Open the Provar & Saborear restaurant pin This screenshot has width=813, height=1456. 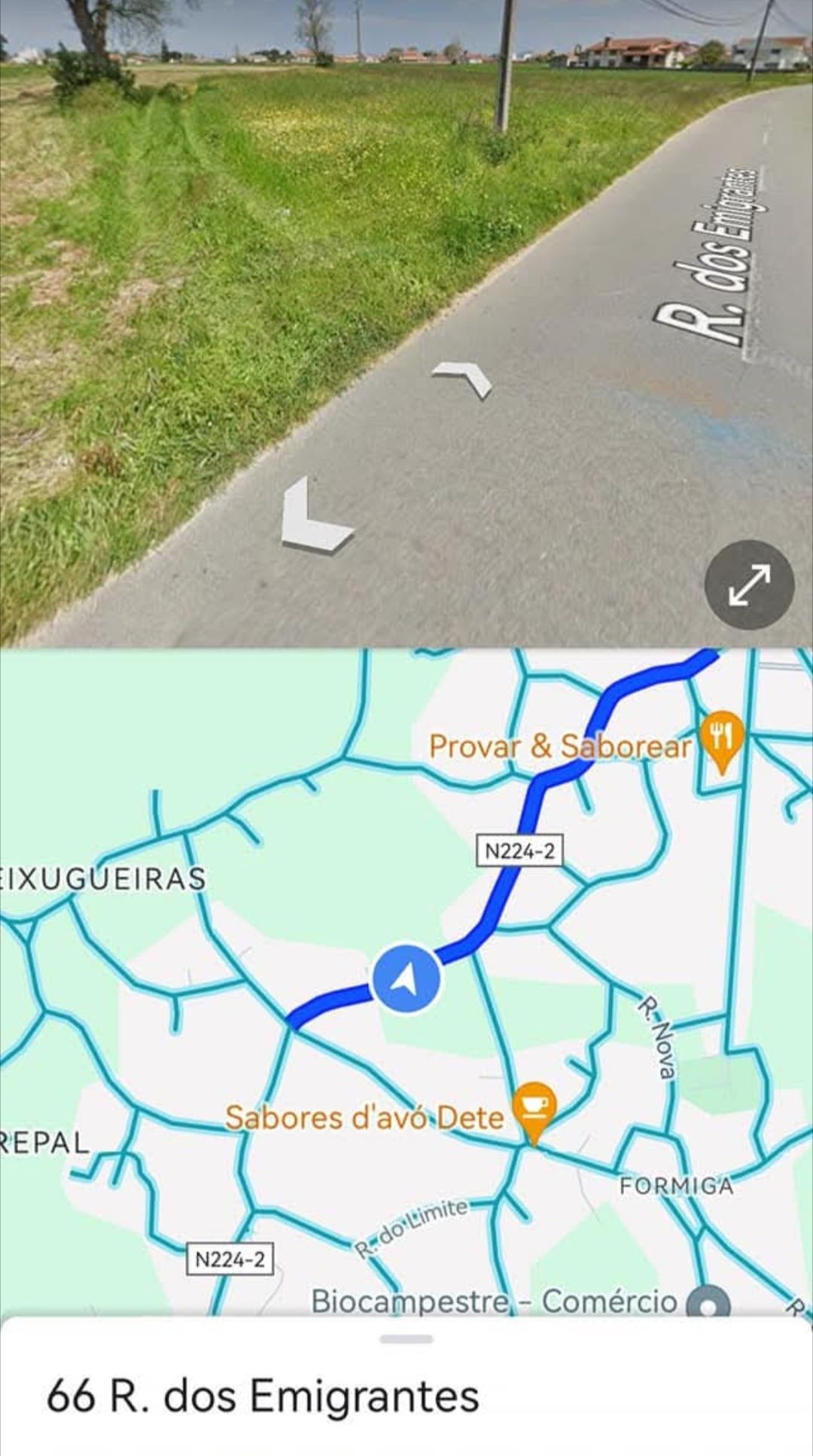(721, 738)
